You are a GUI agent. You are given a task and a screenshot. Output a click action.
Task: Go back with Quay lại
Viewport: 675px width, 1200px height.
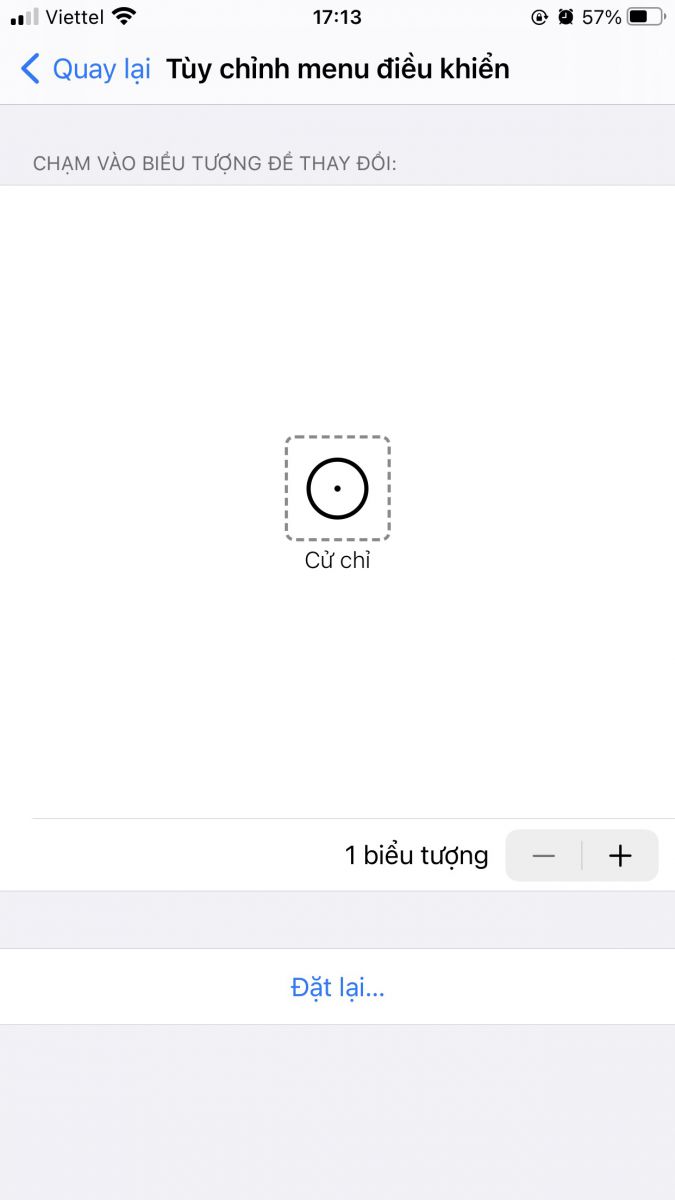point(86,69)
